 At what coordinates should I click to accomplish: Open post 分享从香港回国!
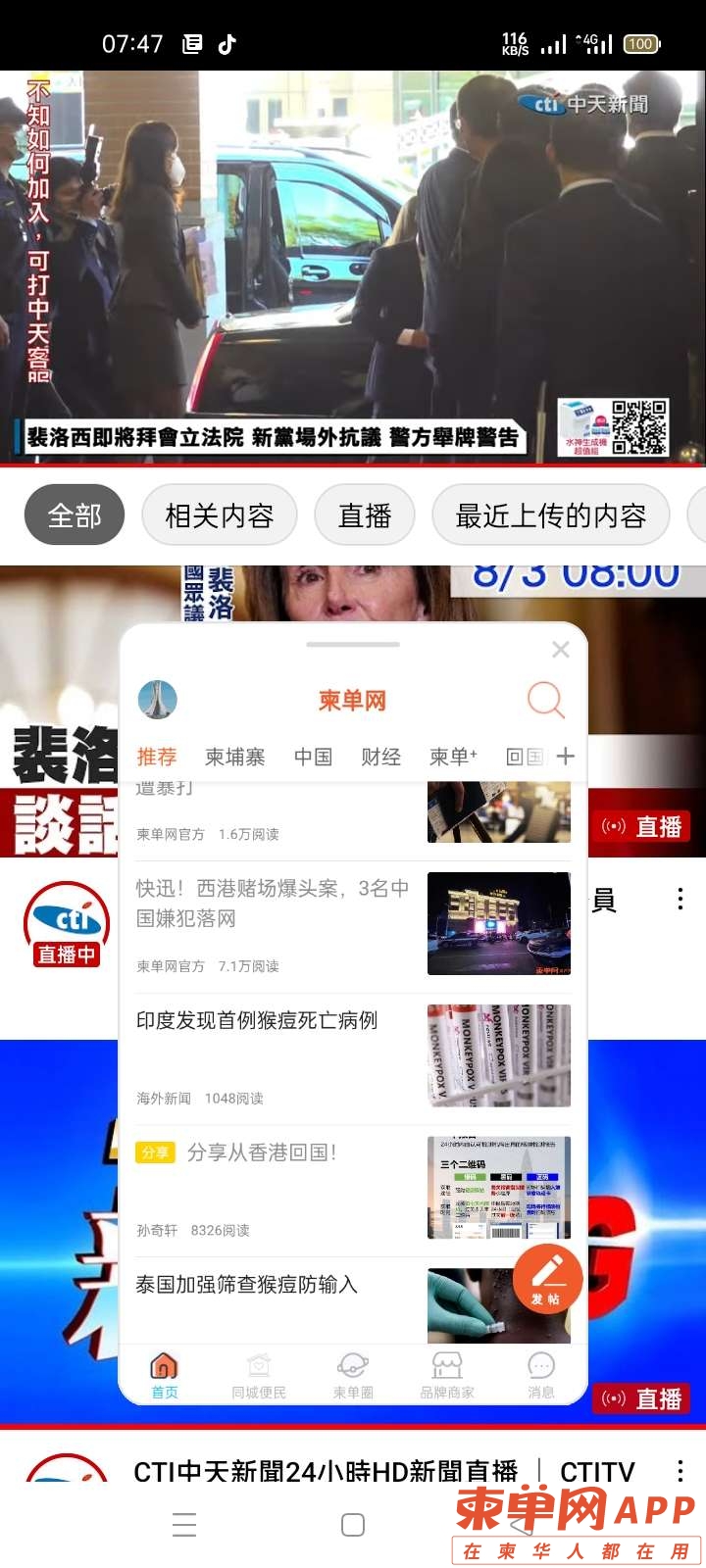262,1152
